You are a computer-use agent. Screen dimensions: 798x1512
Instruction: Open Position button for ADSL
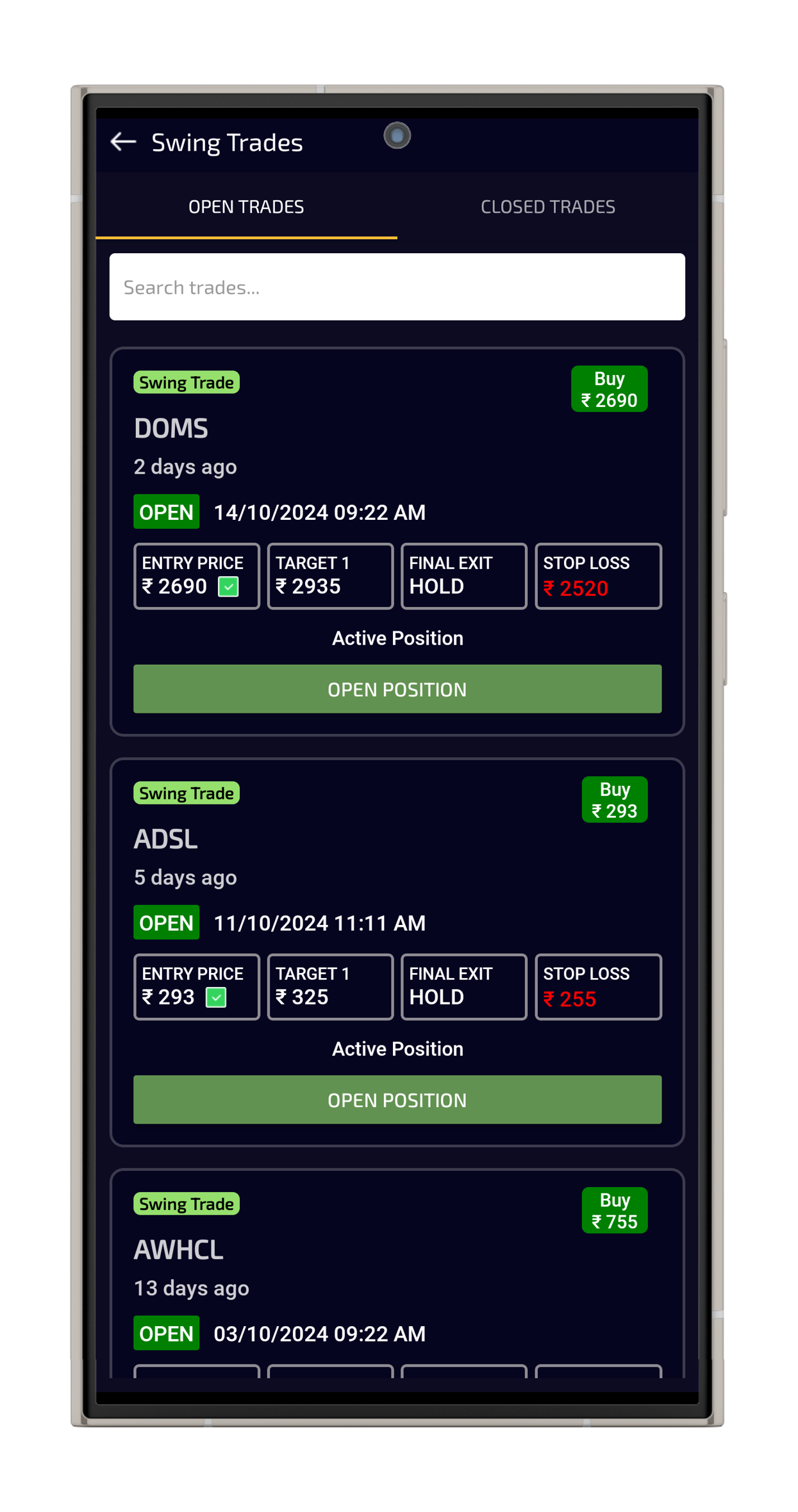coord(397,1100)
